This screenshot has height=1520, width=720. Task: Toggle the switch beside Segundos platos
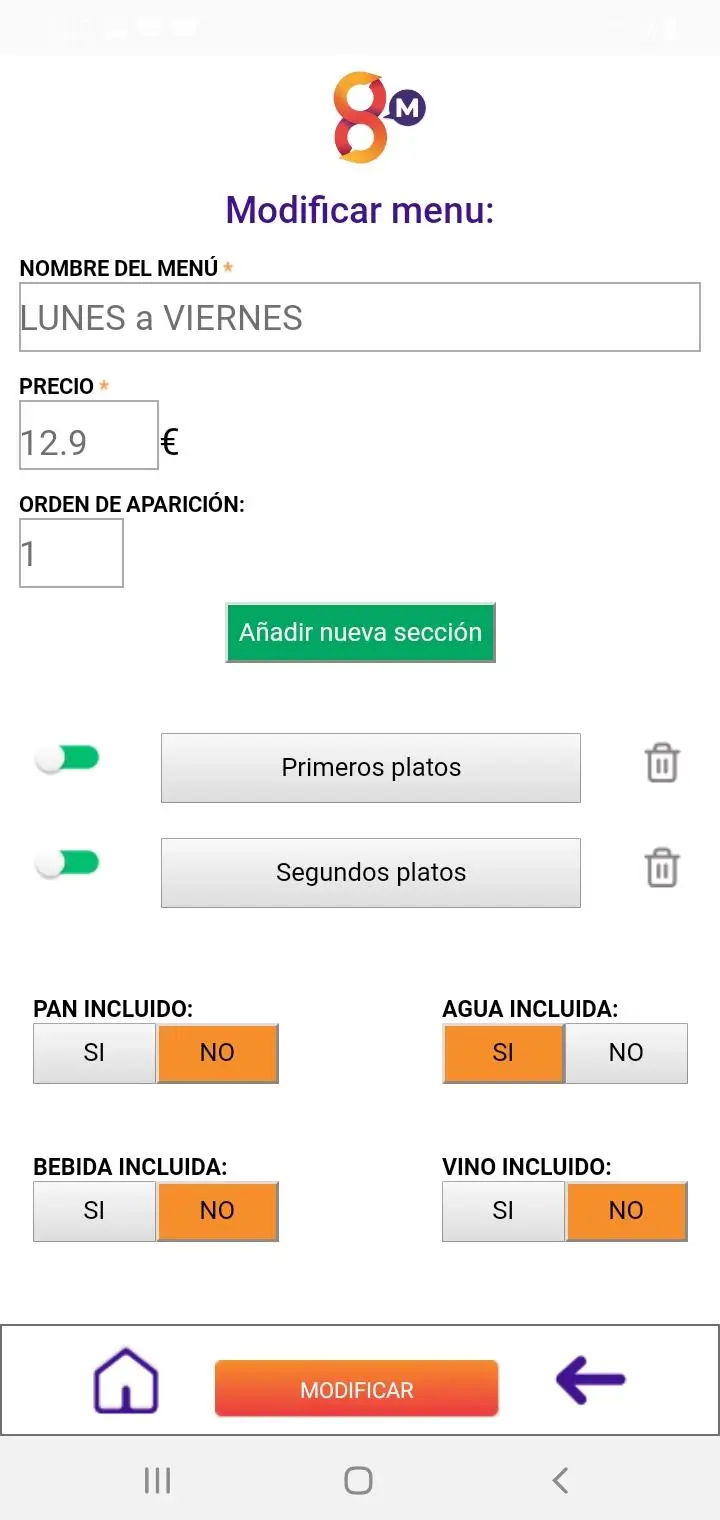click(x=68, y=863)
